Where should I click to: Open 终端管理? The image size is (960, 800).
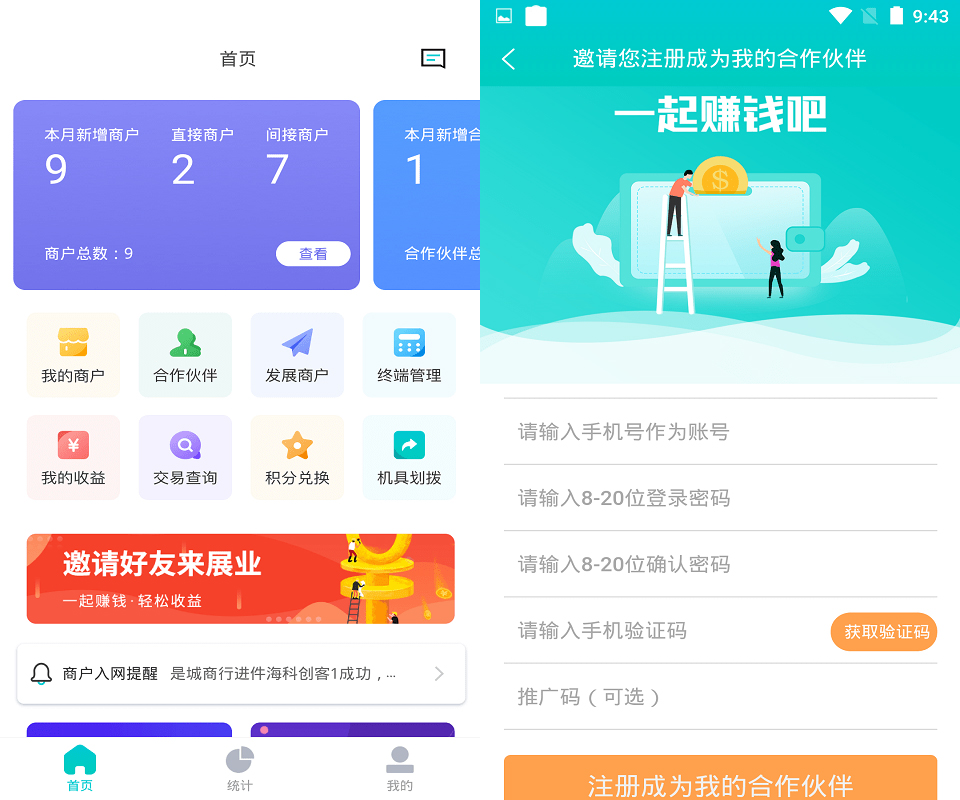(409, 354)
